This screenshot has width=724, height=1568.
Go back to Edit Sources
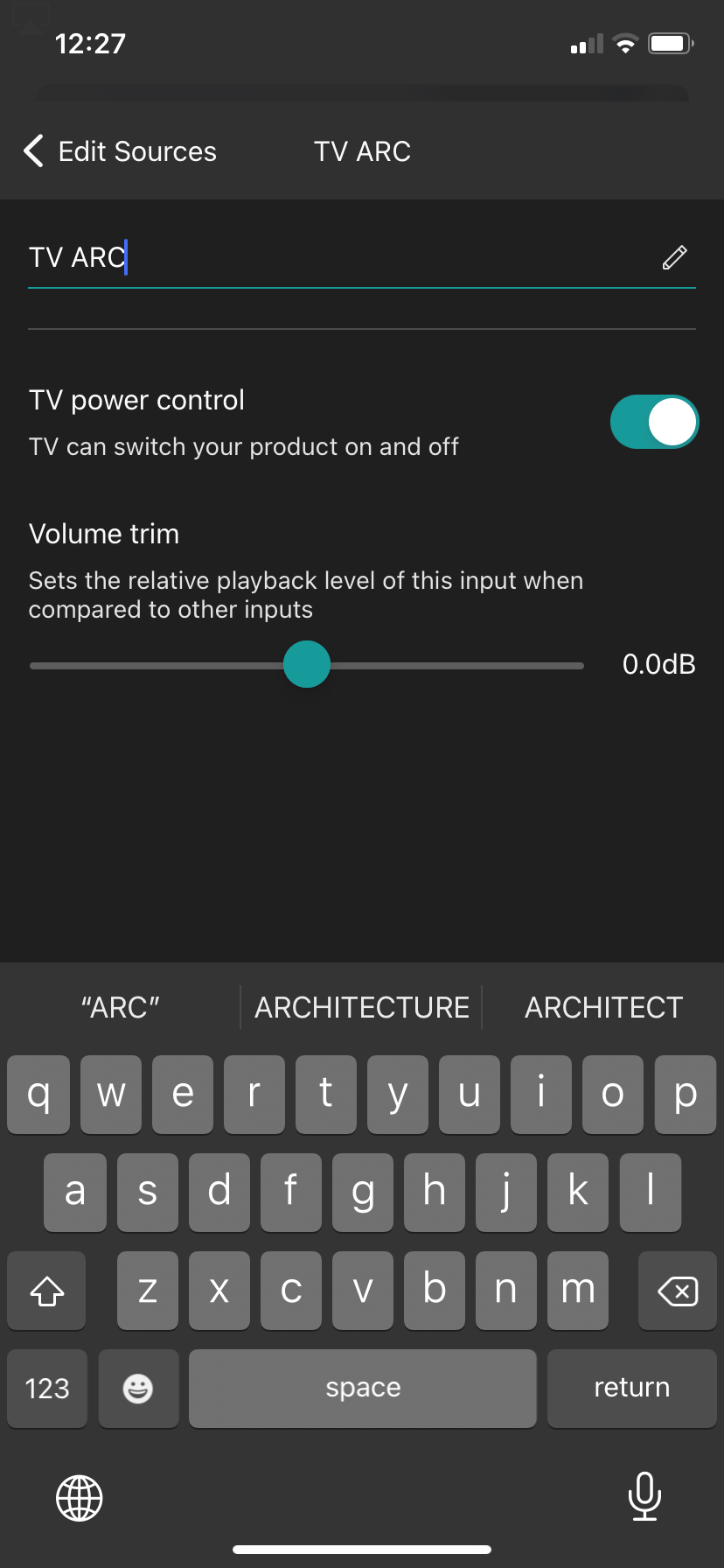point(121,151)
